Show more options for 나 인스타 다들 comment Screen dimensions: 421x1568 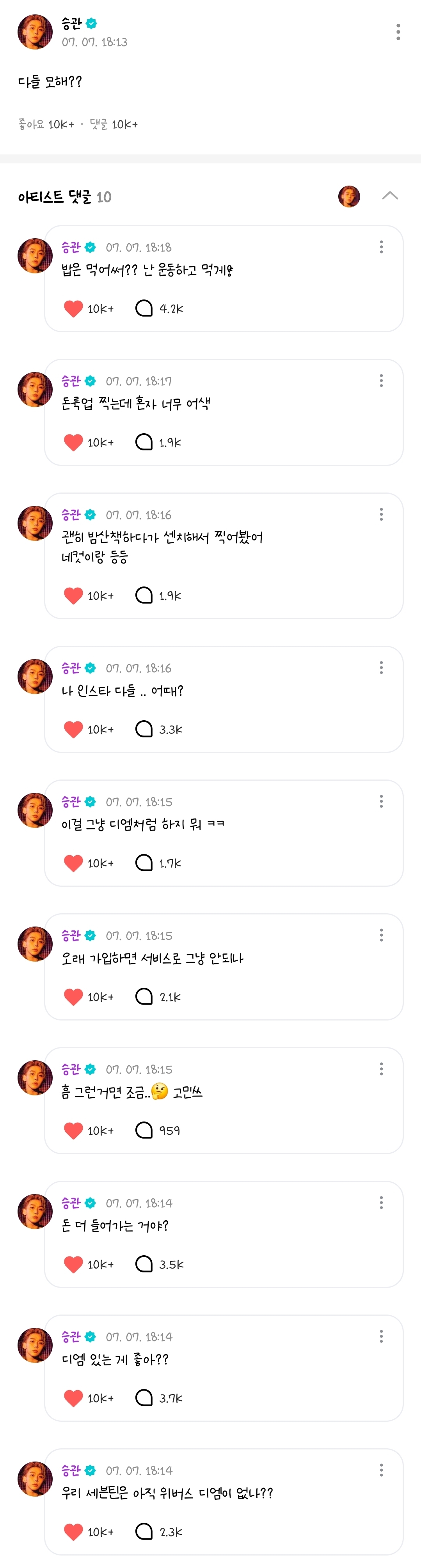pyautogui.click(x=382, y=668)
